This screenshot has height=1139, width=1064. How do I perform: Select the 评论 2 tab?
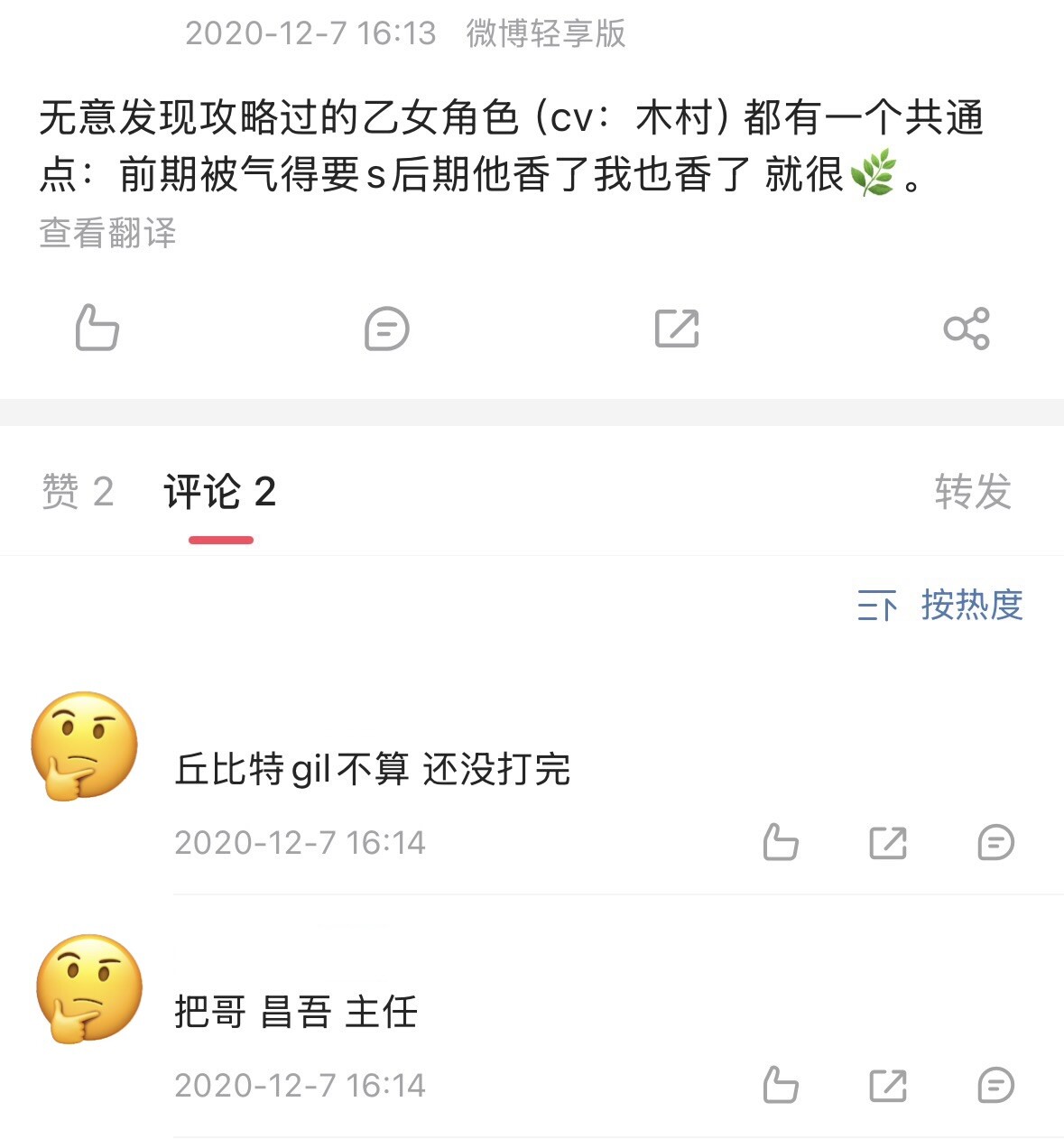coord(220,492)
